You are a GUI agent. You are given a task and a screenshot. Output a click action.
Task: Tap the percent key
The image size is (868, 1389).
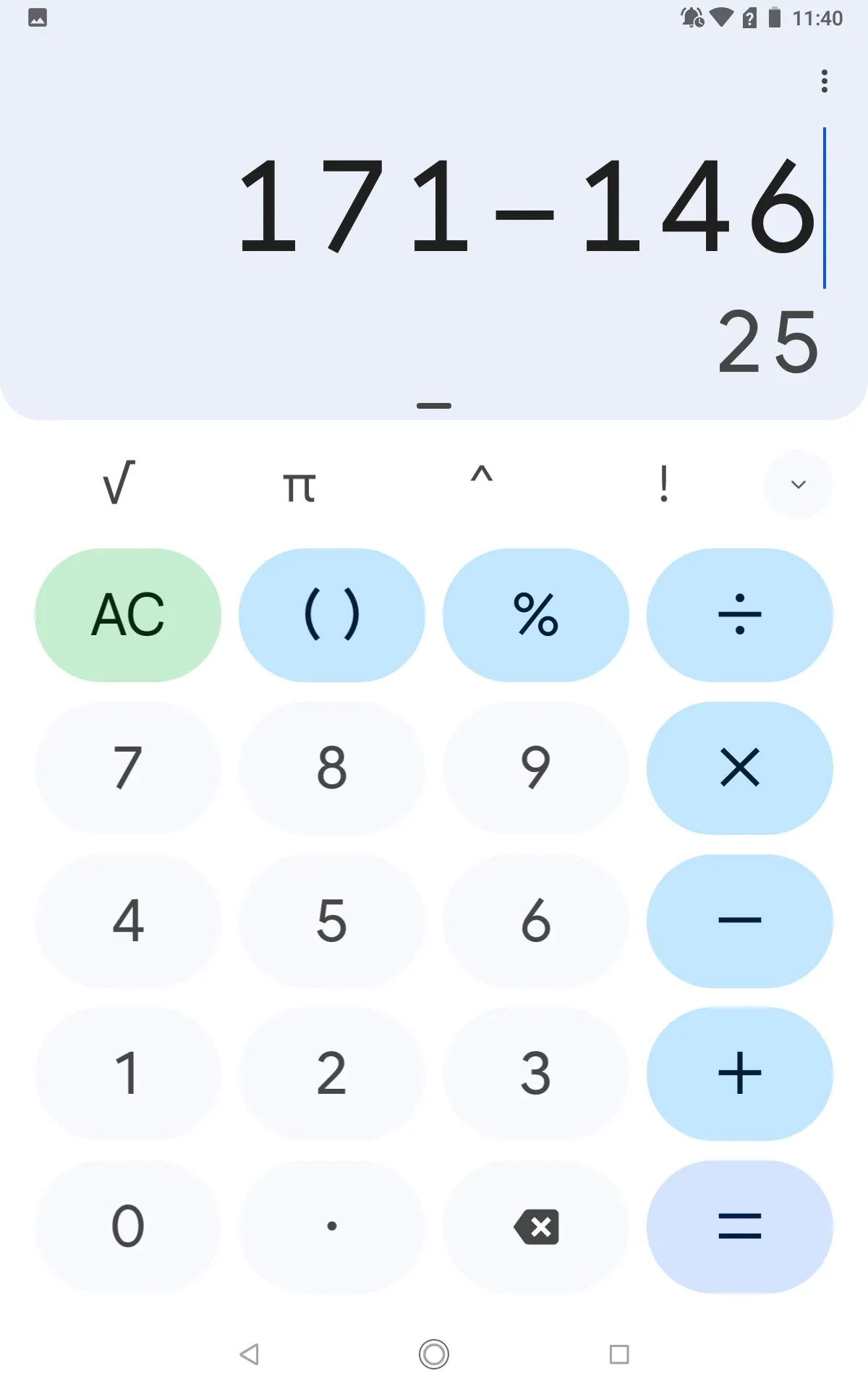[536, 615]
